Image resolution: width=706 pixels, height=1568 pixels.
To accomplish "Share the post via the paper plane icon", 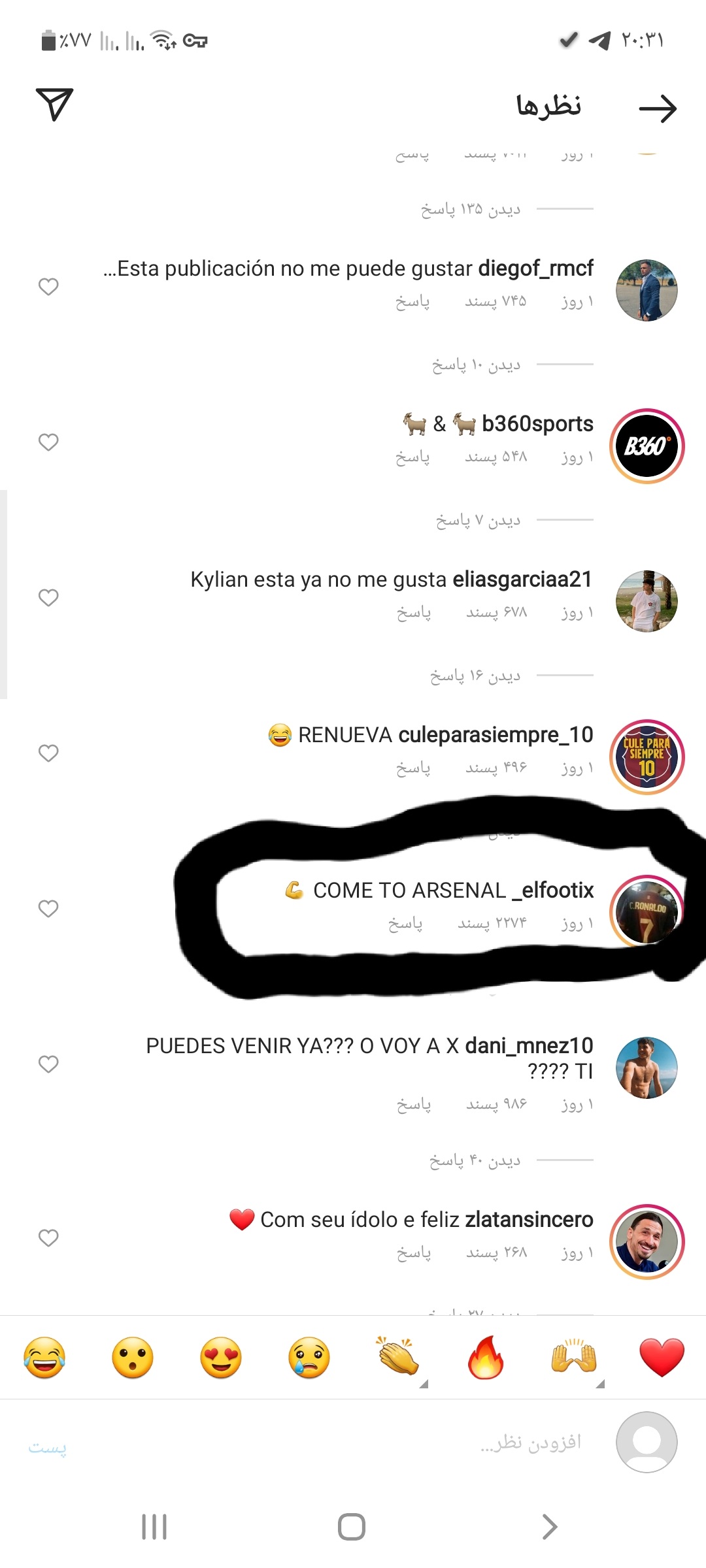I will coord(54,104).
